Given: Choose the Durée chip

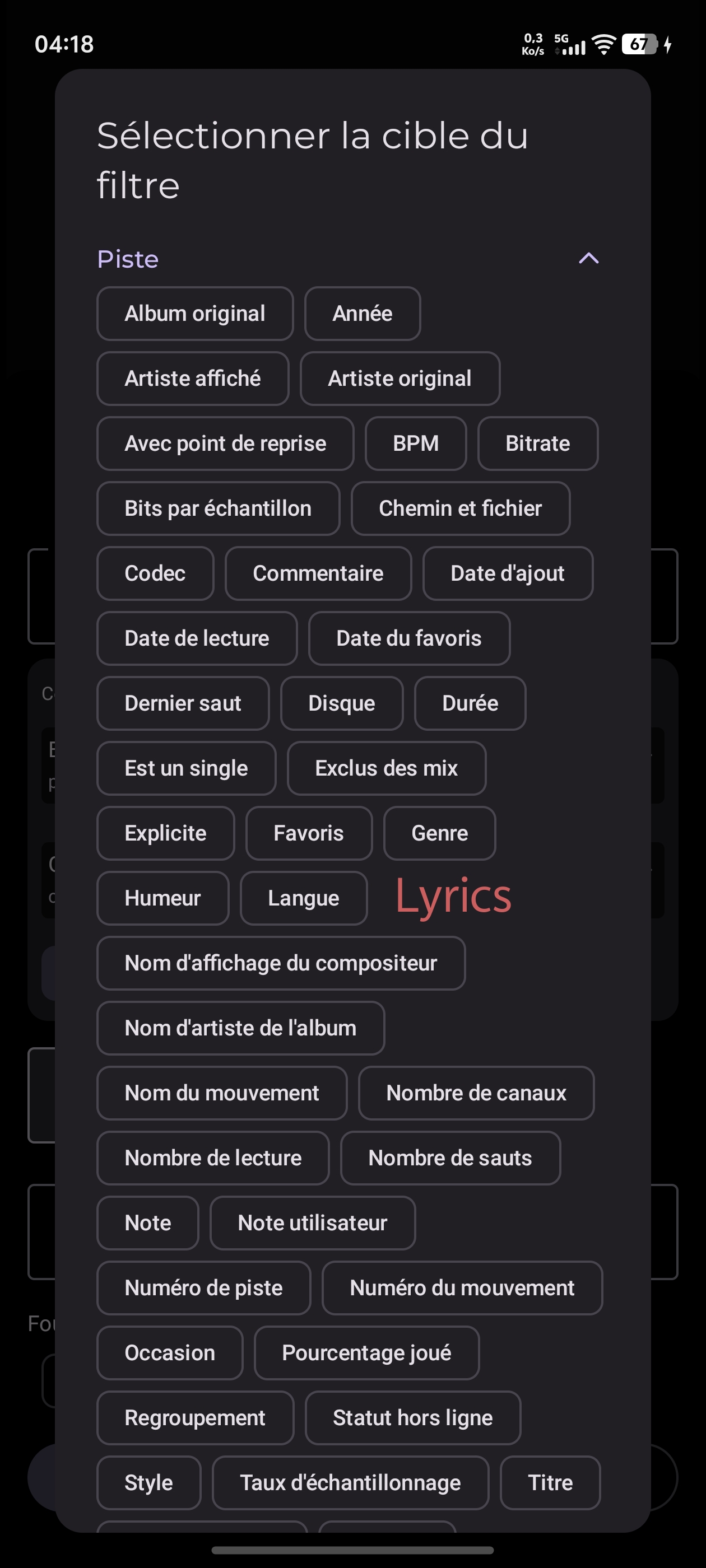Looking at the screenshot, I should pos(470,703).
